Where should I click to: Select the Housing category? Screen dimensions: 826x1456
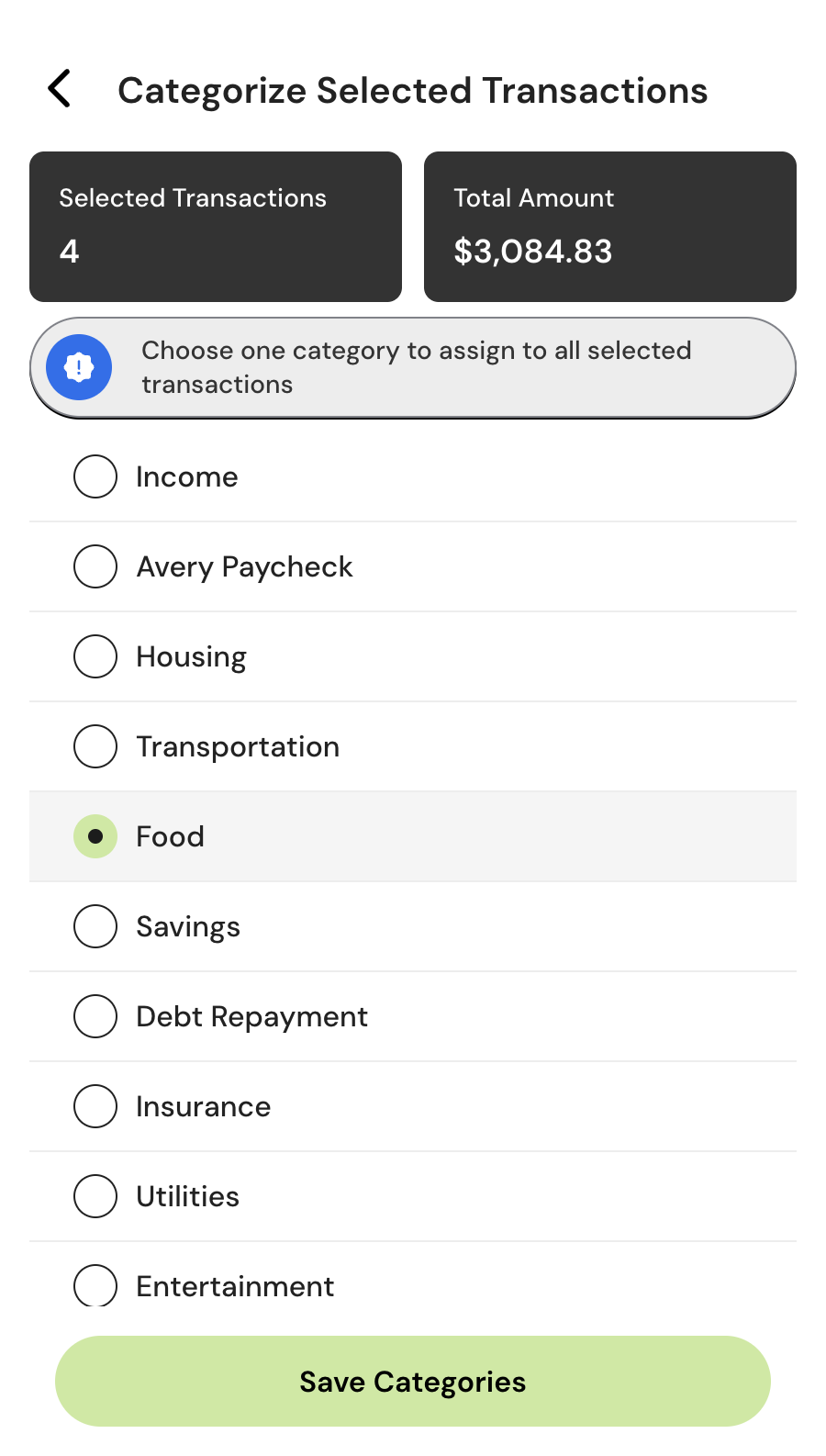click(95, 656)
